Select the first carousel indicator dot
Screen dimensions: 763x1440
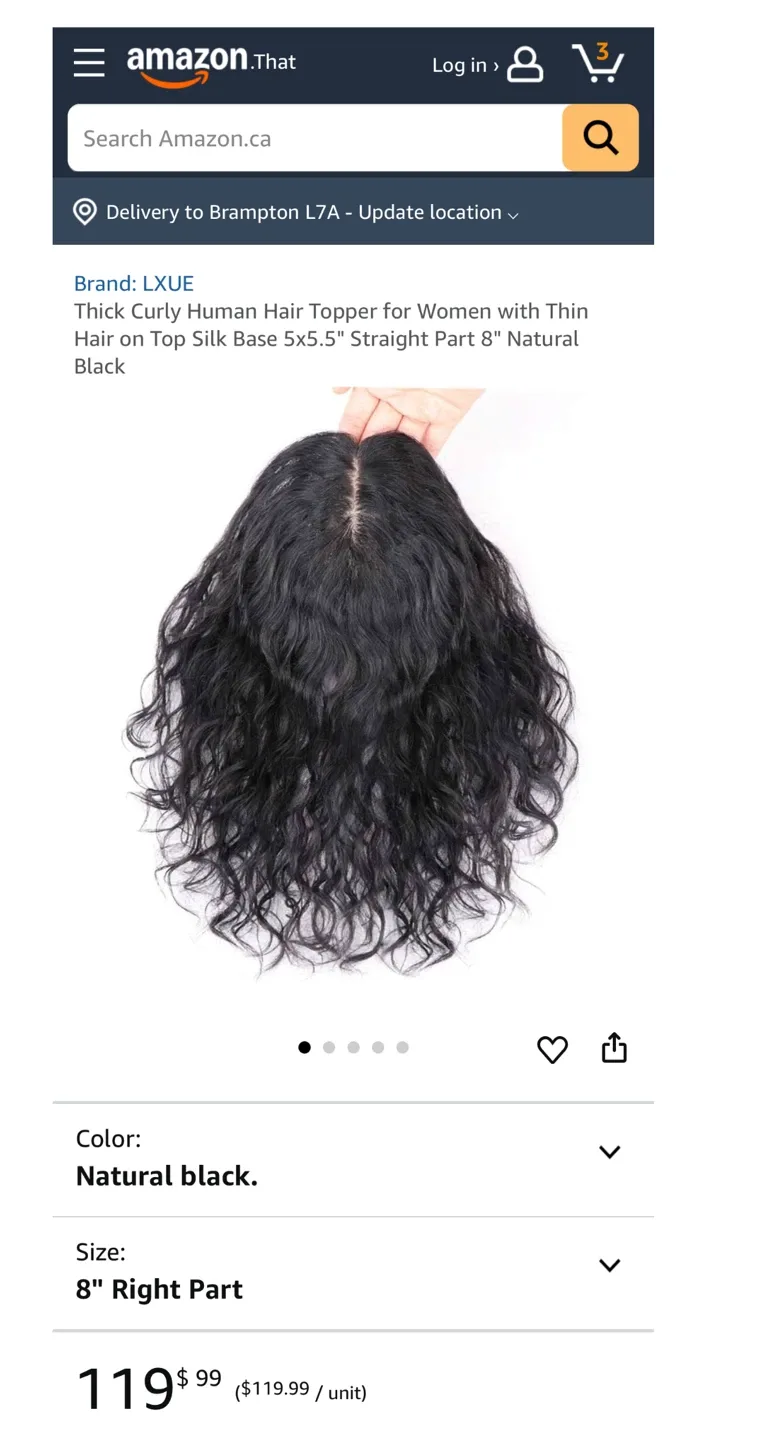coord(304,1047)
